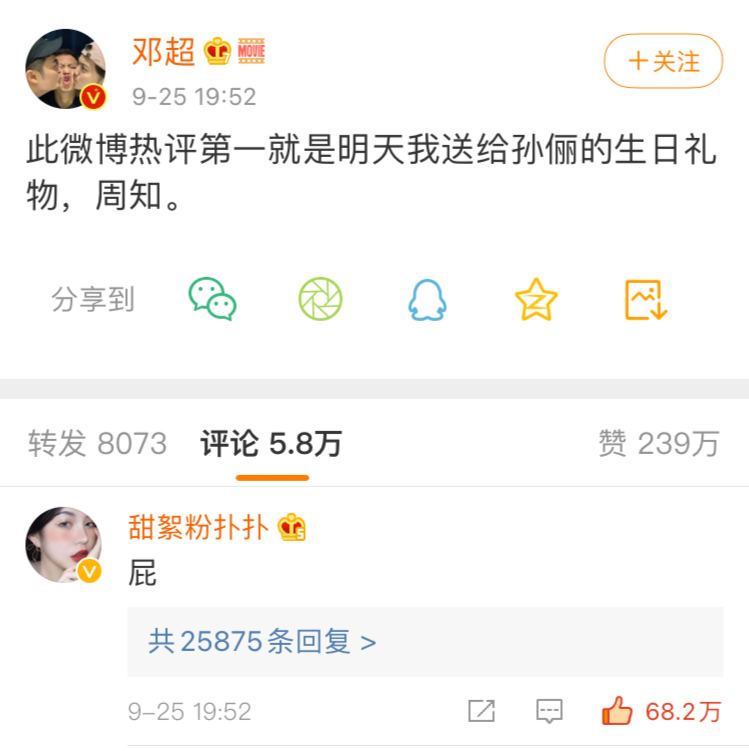View 甜絮粉扑扑's profile by username
Screen dimensions: 749x751
[199, 527]
